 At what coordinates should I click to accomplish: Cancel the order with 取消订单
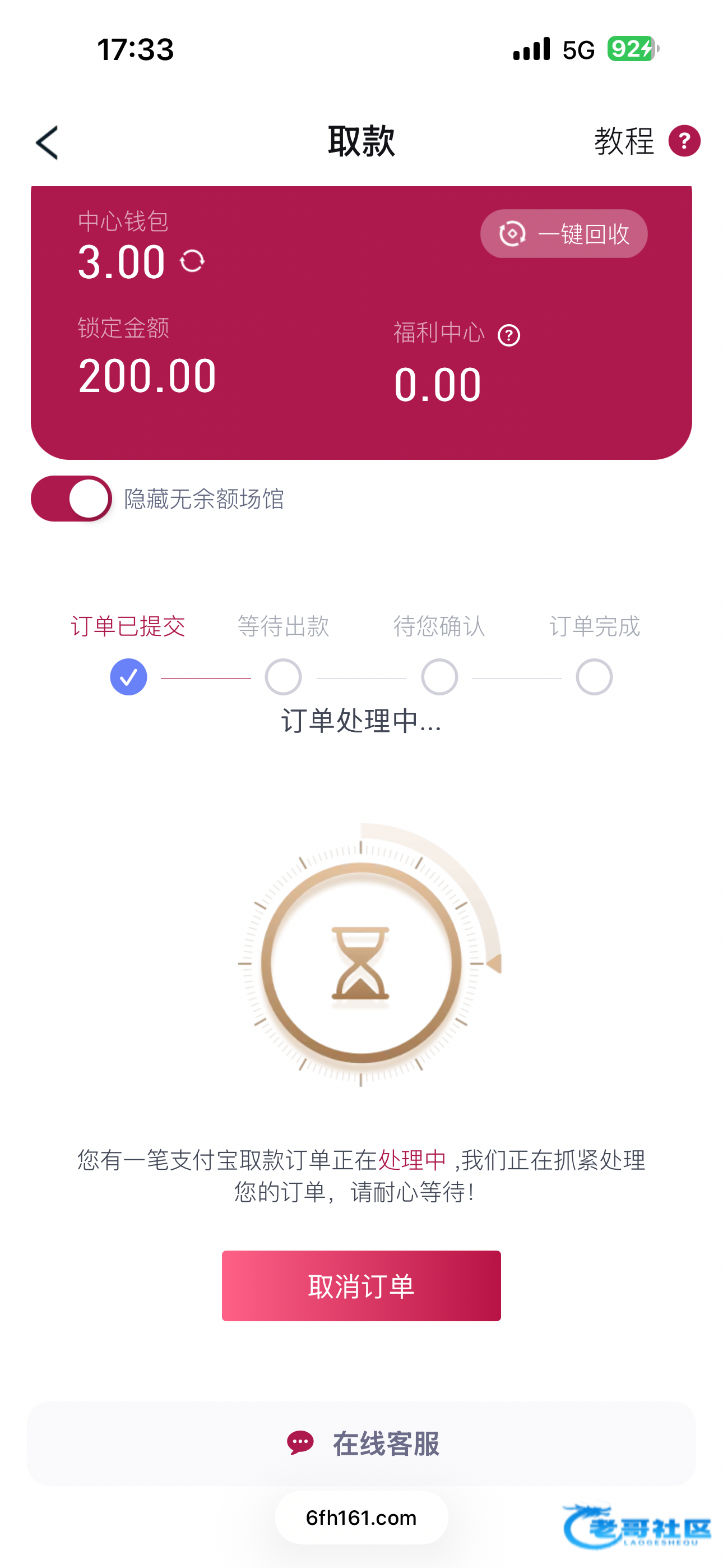point(361,1285)
